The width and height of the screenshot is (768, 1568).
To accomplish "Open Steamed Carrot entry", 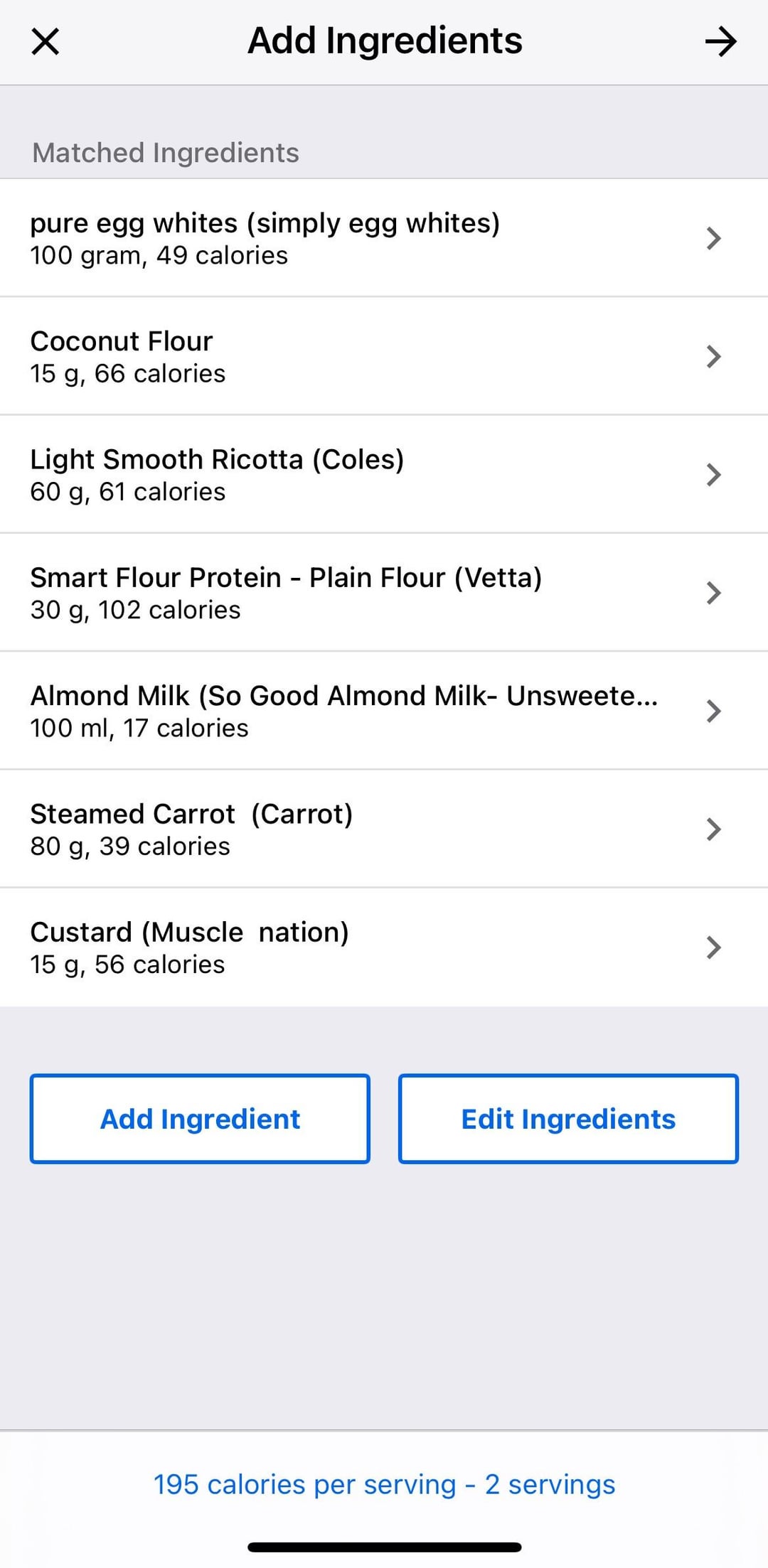I will point(384,829).
